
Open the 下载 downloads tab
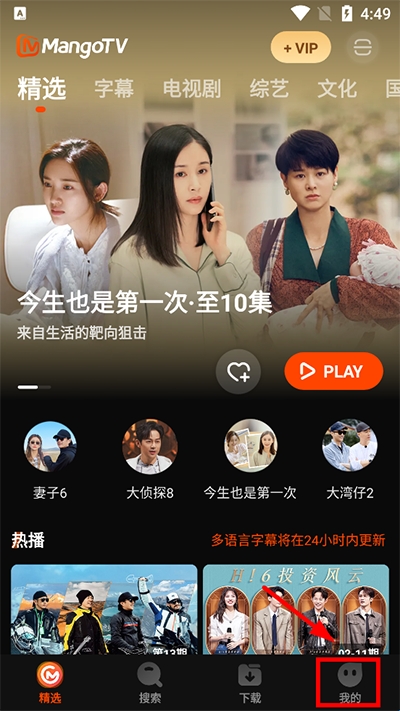250,683
